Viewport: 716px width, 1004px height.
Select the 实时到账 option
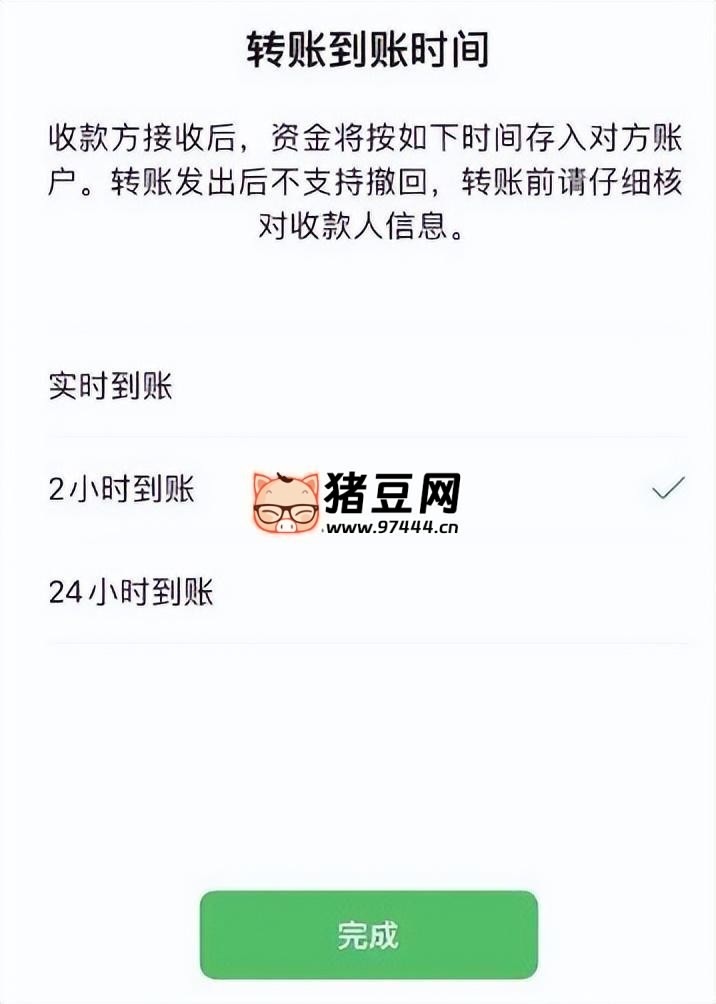pos(111,387)
